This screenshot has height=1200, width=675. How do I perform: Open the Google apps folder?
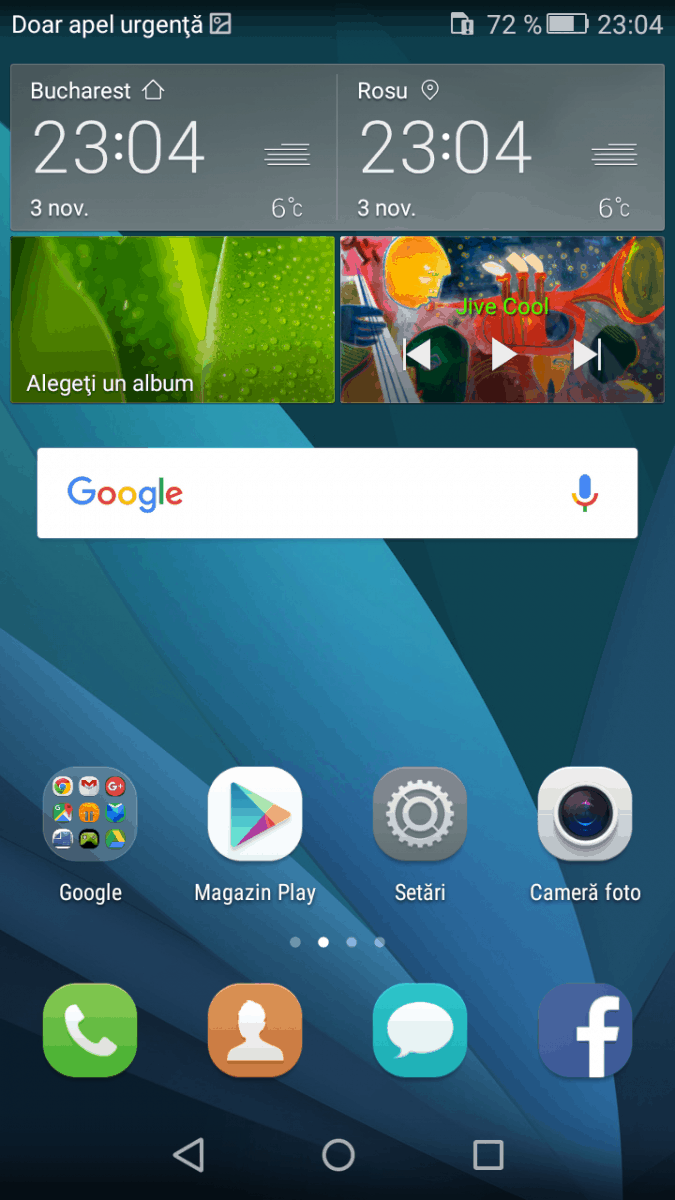[x=90, y=814]
